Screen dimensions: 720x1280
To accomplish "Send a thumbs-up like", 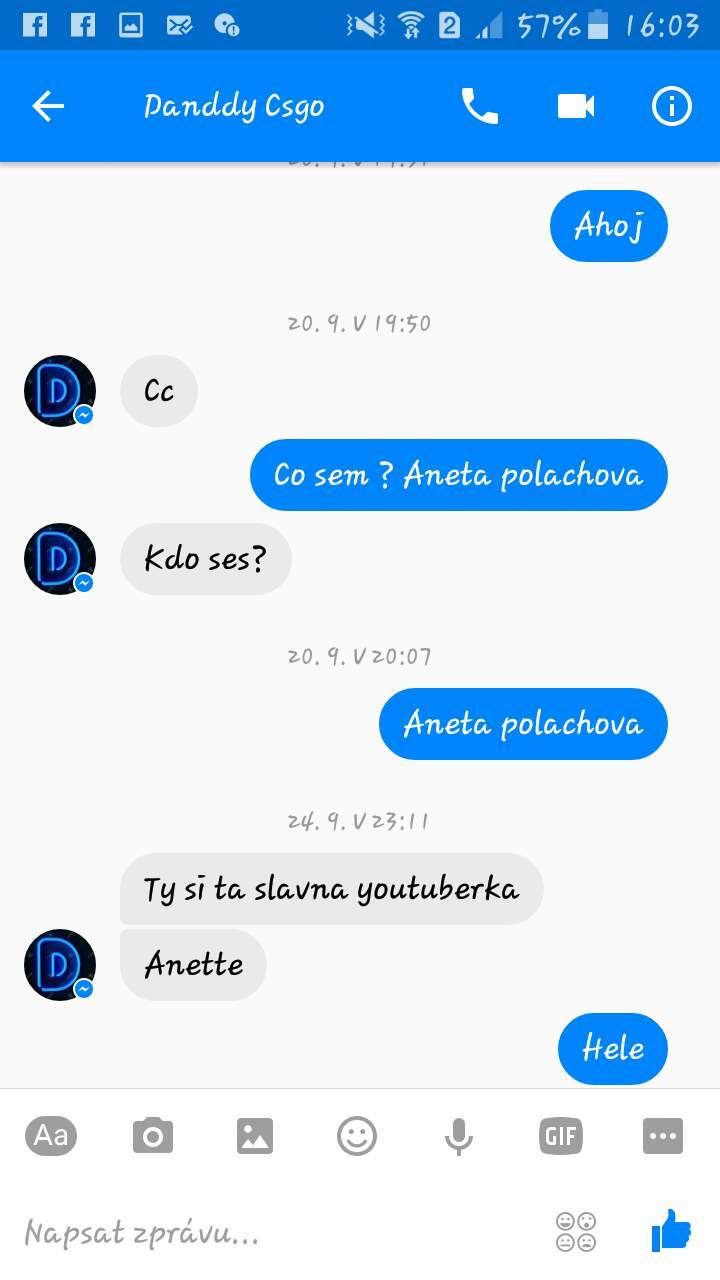I will point(671,1231).
